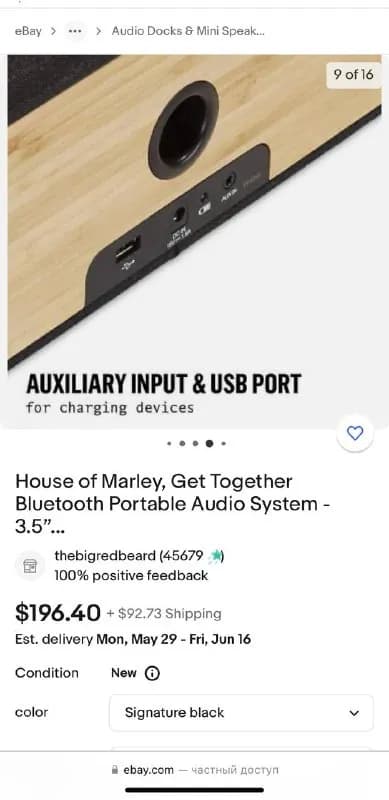Open the color dropdown Signature black
Viewport: 389px width, 800px height.
[241, 713]
